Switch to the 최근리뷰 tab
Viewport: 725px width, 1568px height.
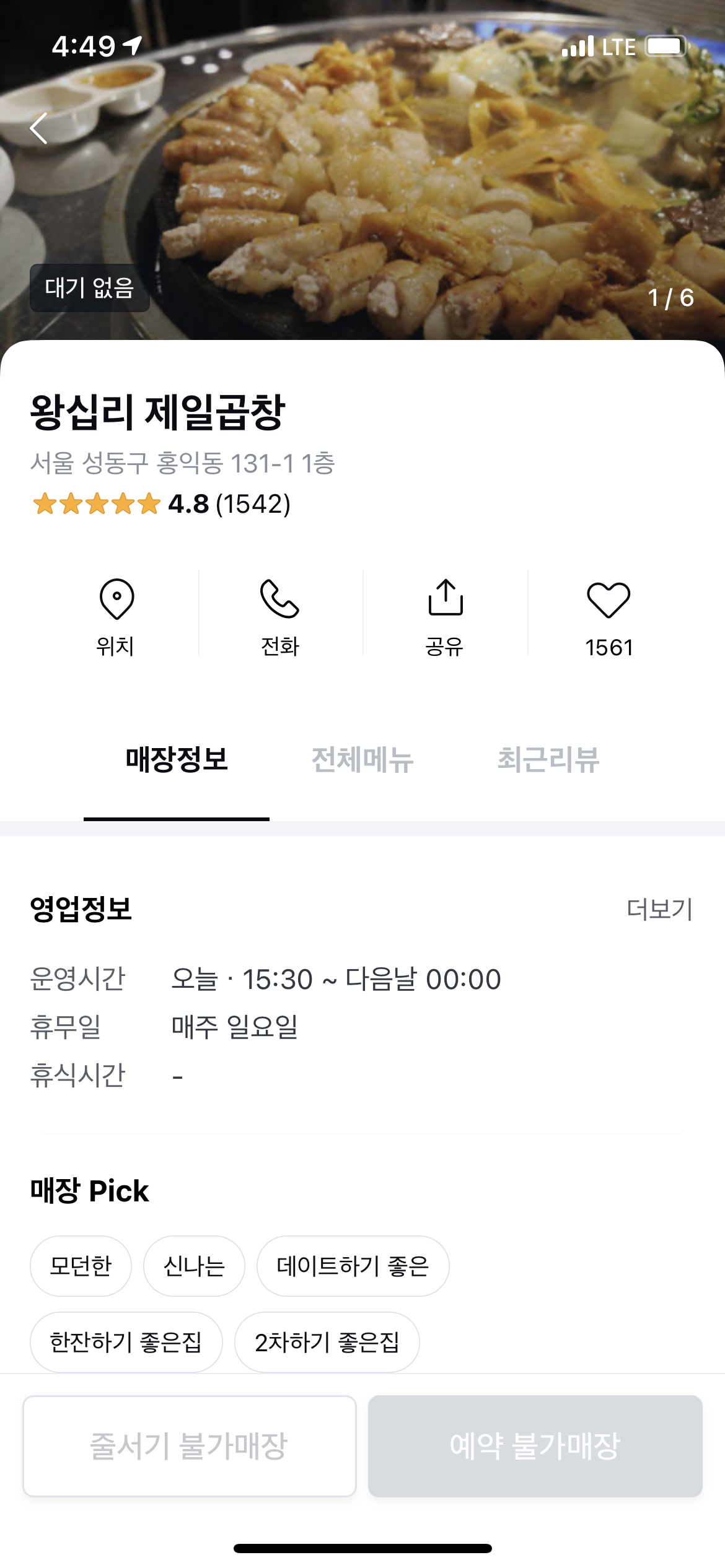point(548,759)
